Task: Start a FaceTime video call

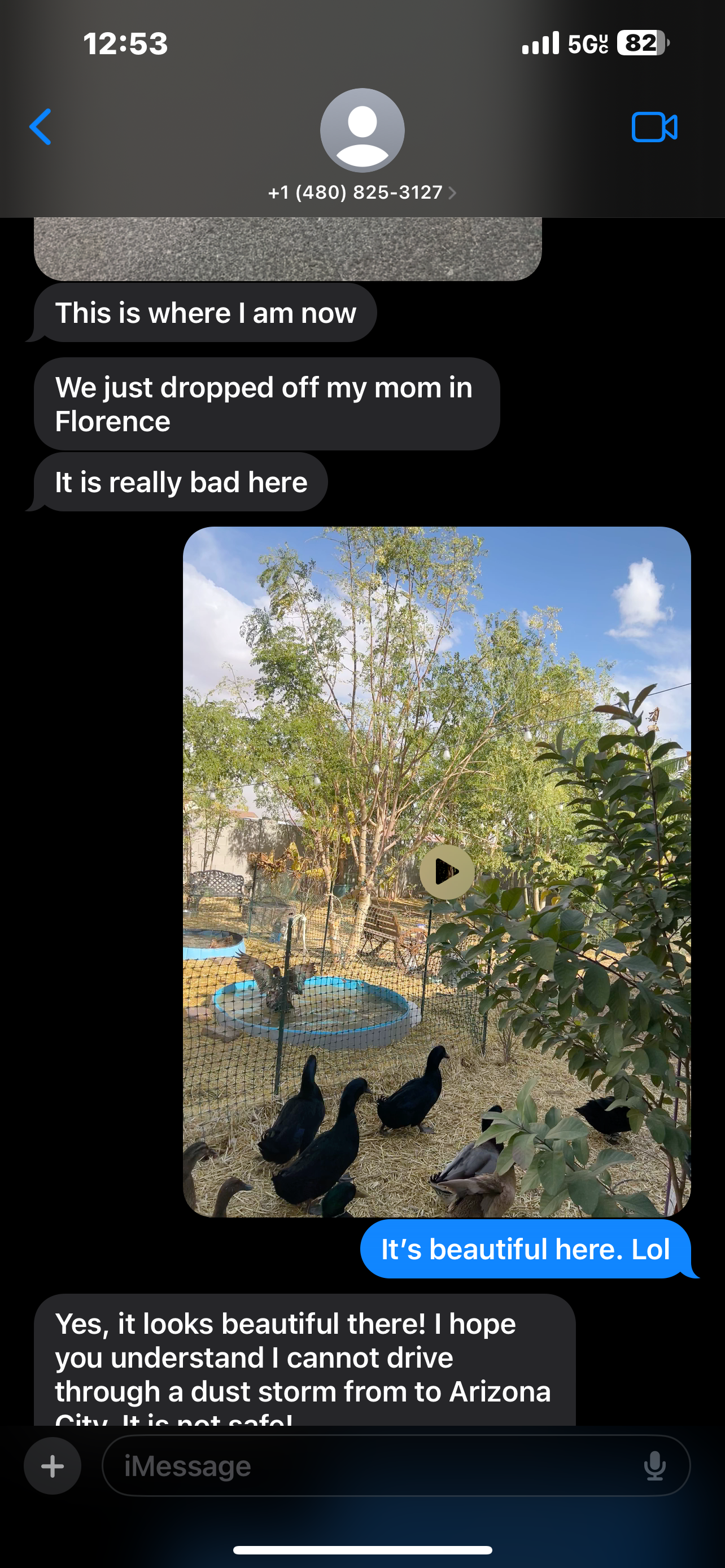Action: point(654,126)
